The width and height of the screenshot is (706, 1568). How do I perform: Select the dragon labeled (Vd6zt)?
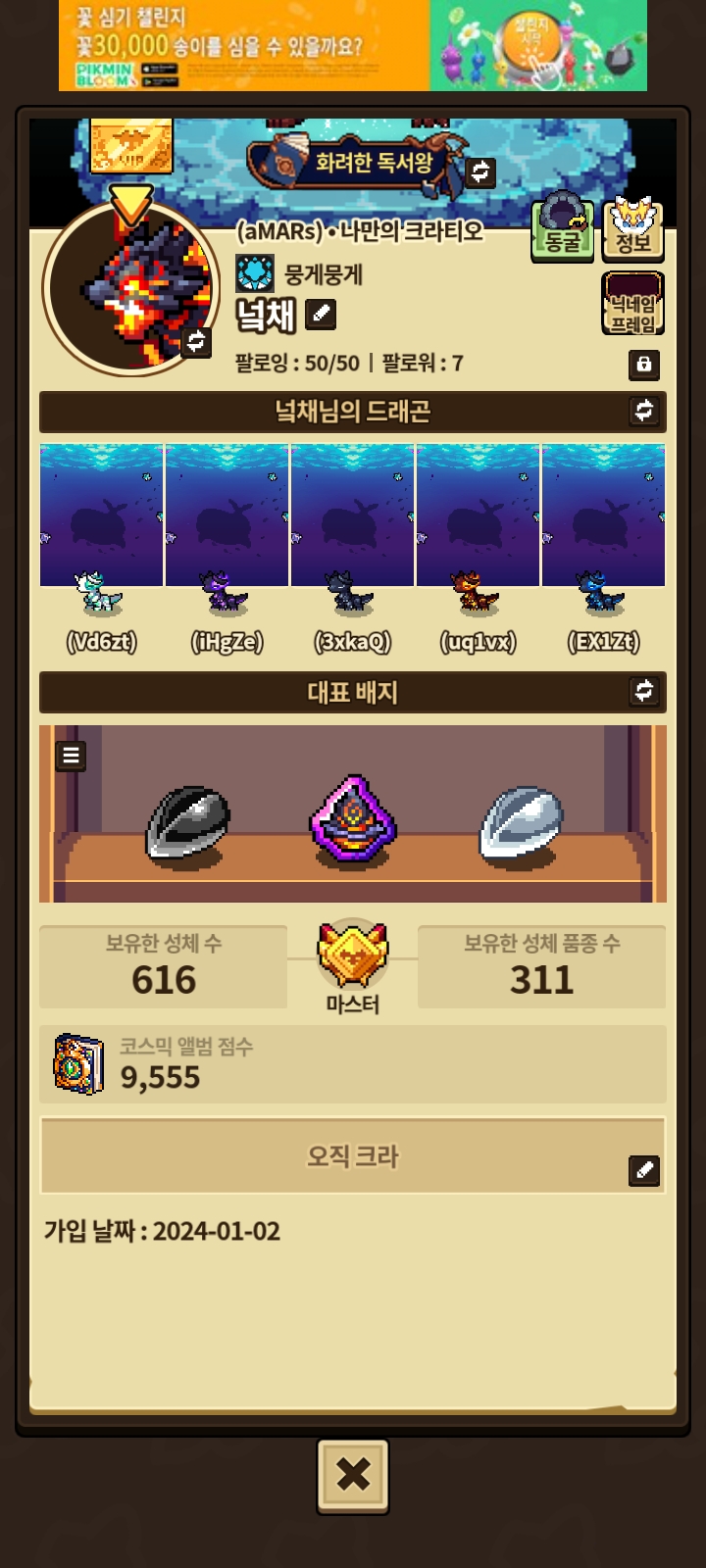pyautogui.click(x=101, y=549)
